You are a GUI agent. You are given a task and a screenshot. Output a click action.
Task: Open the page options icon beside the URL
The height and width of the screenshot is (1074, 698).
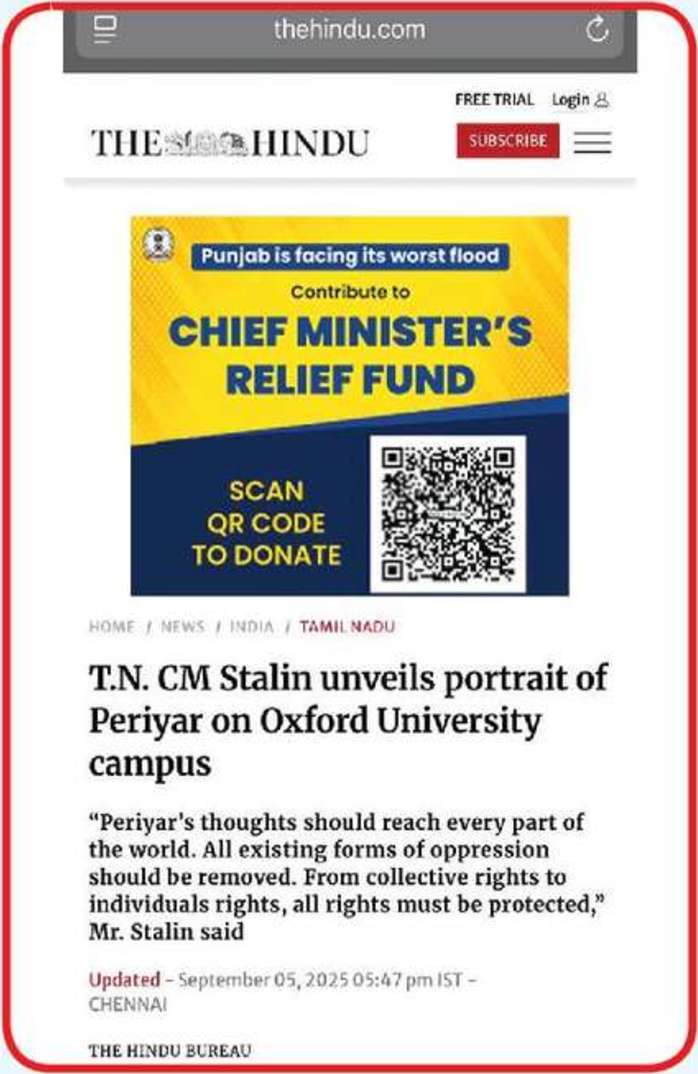tap(105, 31)
